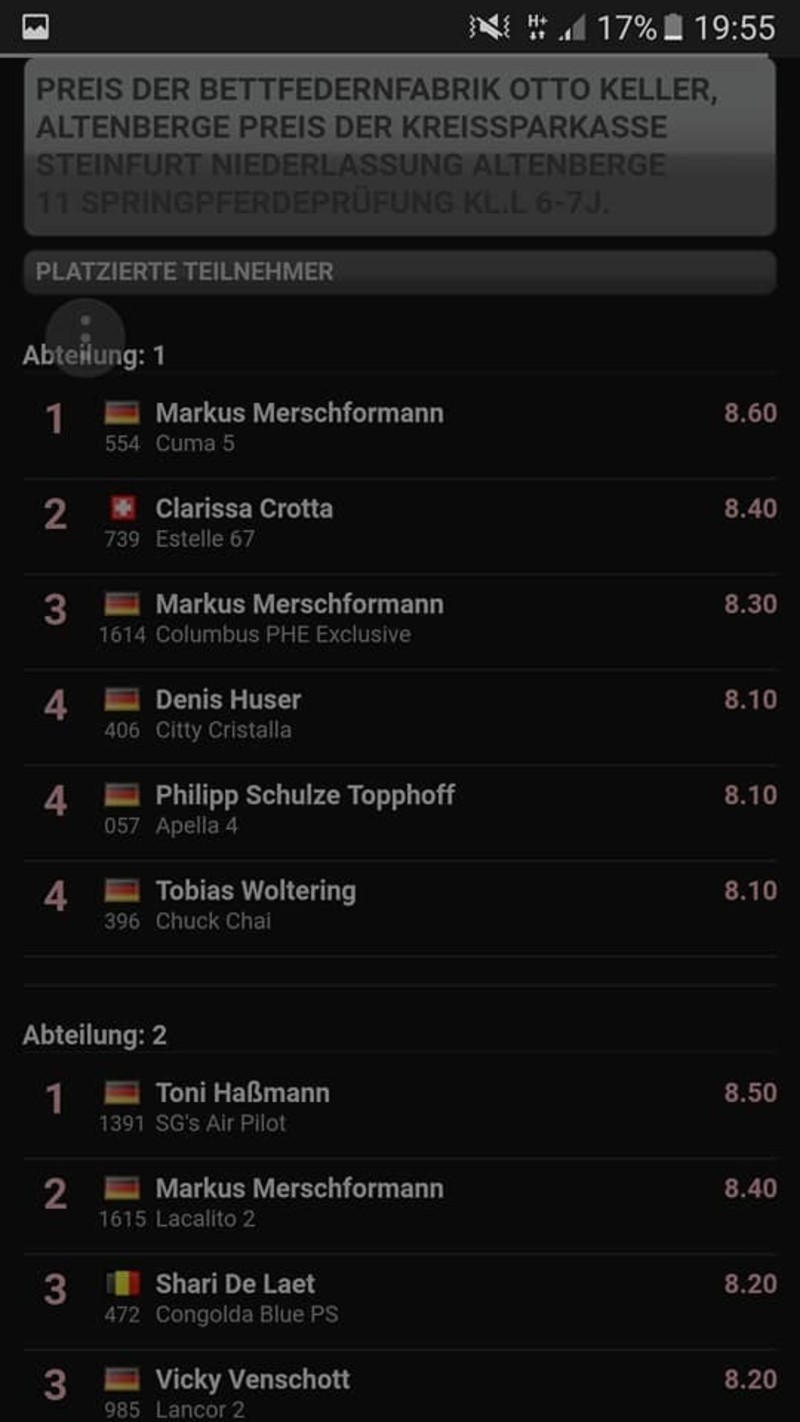This screenshot has width=800, height=1422.
Task: Open Toni Haßmann's result
Action: [400, 1106]
